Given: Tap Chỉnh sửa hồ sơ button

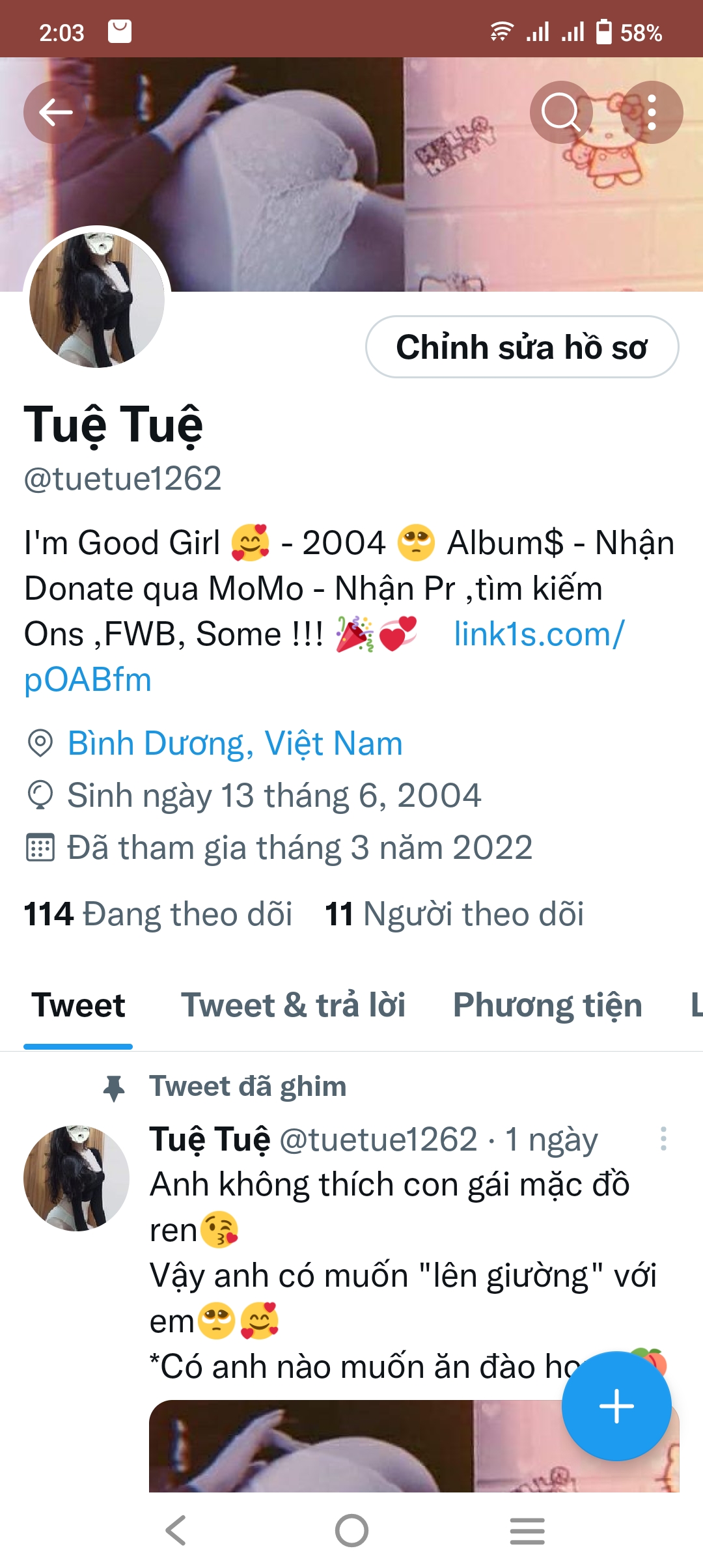Looking at the screenshot, I should click(x=522, y=347).
